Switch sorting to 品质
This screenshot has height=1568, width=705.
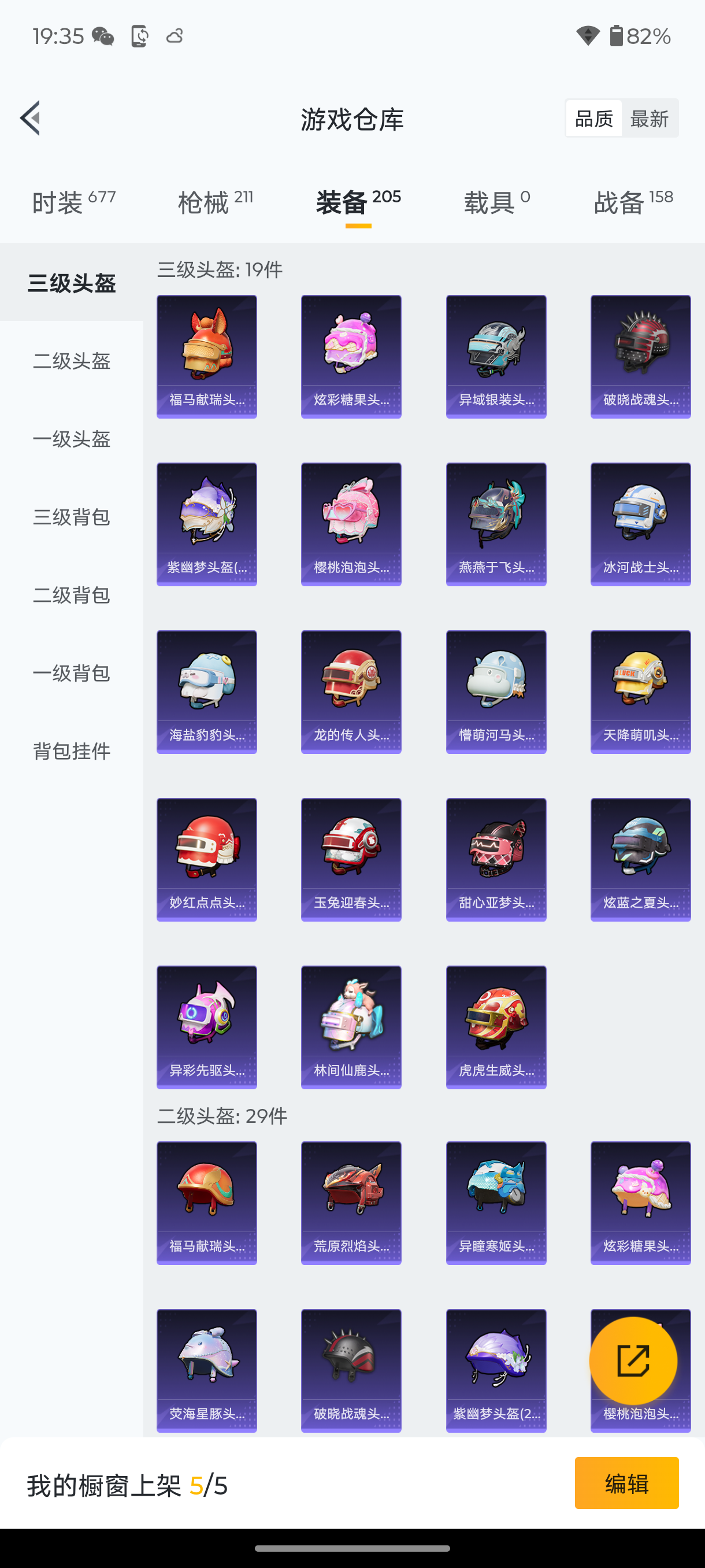593,118
